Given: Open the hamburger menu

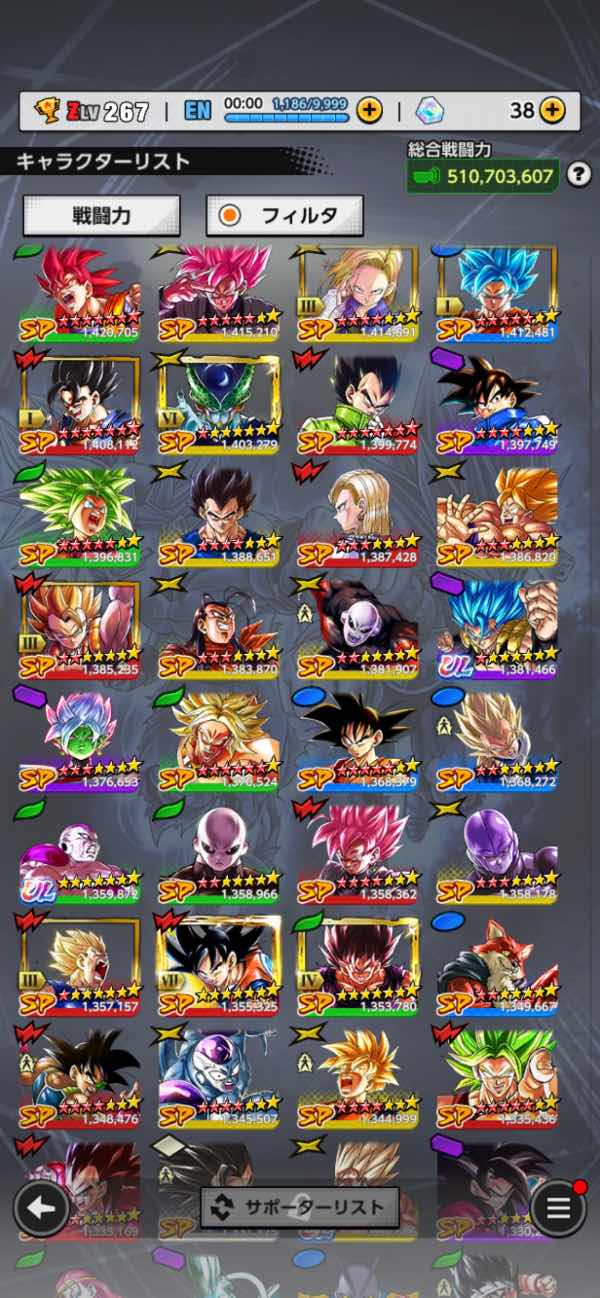Looking at the screenshot, I should (558, 1208).
